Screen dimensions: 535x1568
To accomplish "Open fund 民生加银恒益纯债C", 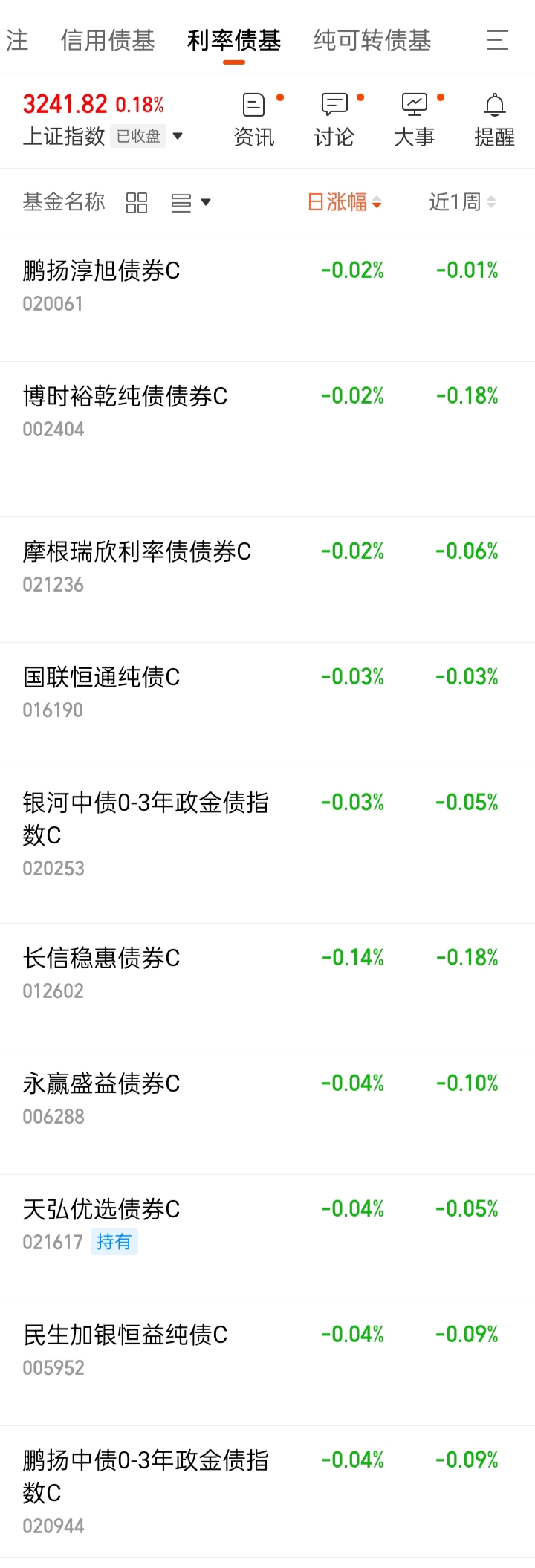I will pyautogui.click(x=267, y=1363).
